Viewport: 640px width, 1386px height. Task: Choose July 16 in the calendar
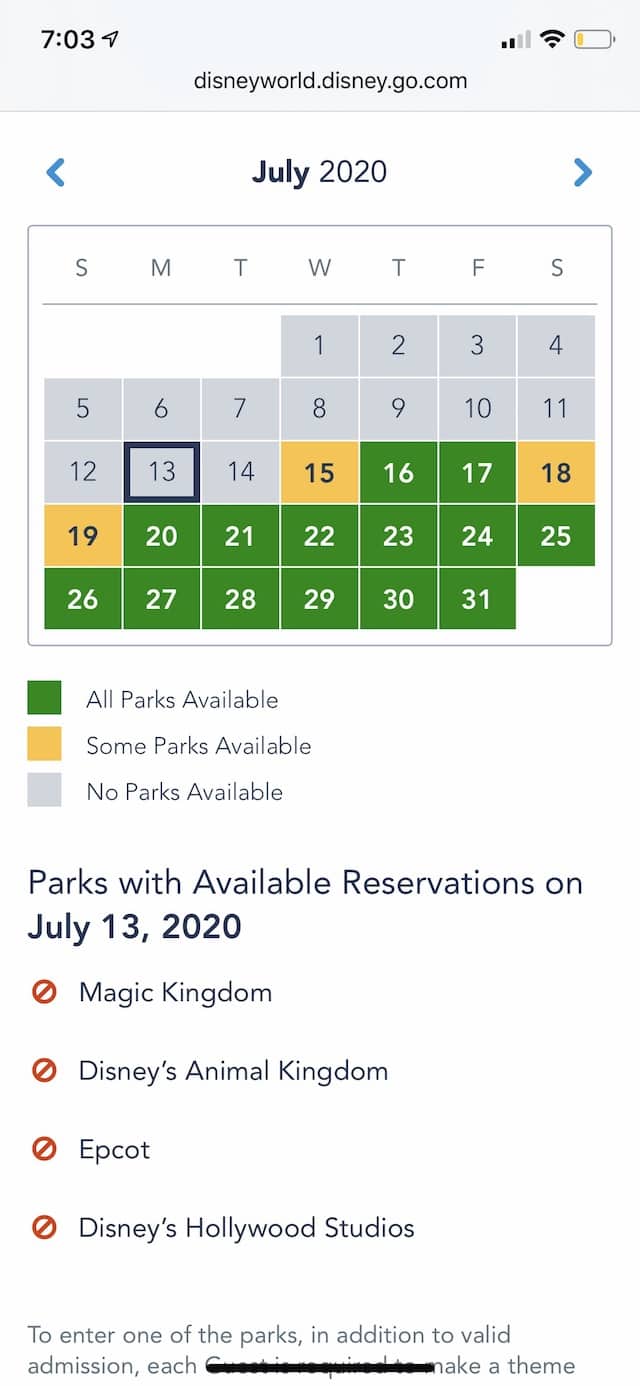(x=398, y=472)
